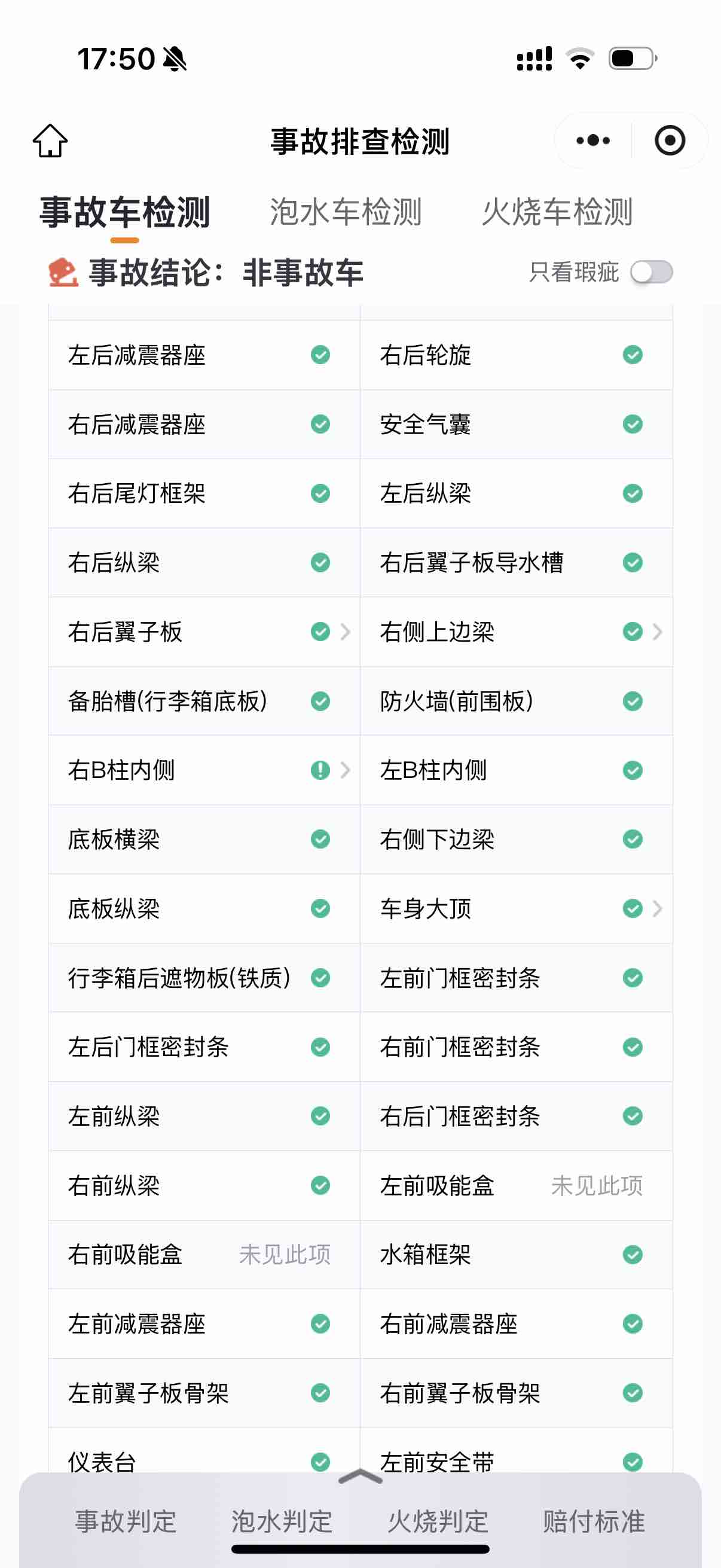Image resolution: width=721 pixels, height=1568 pixels.
Task: Go to the home page icon
Action: [50, 141]
